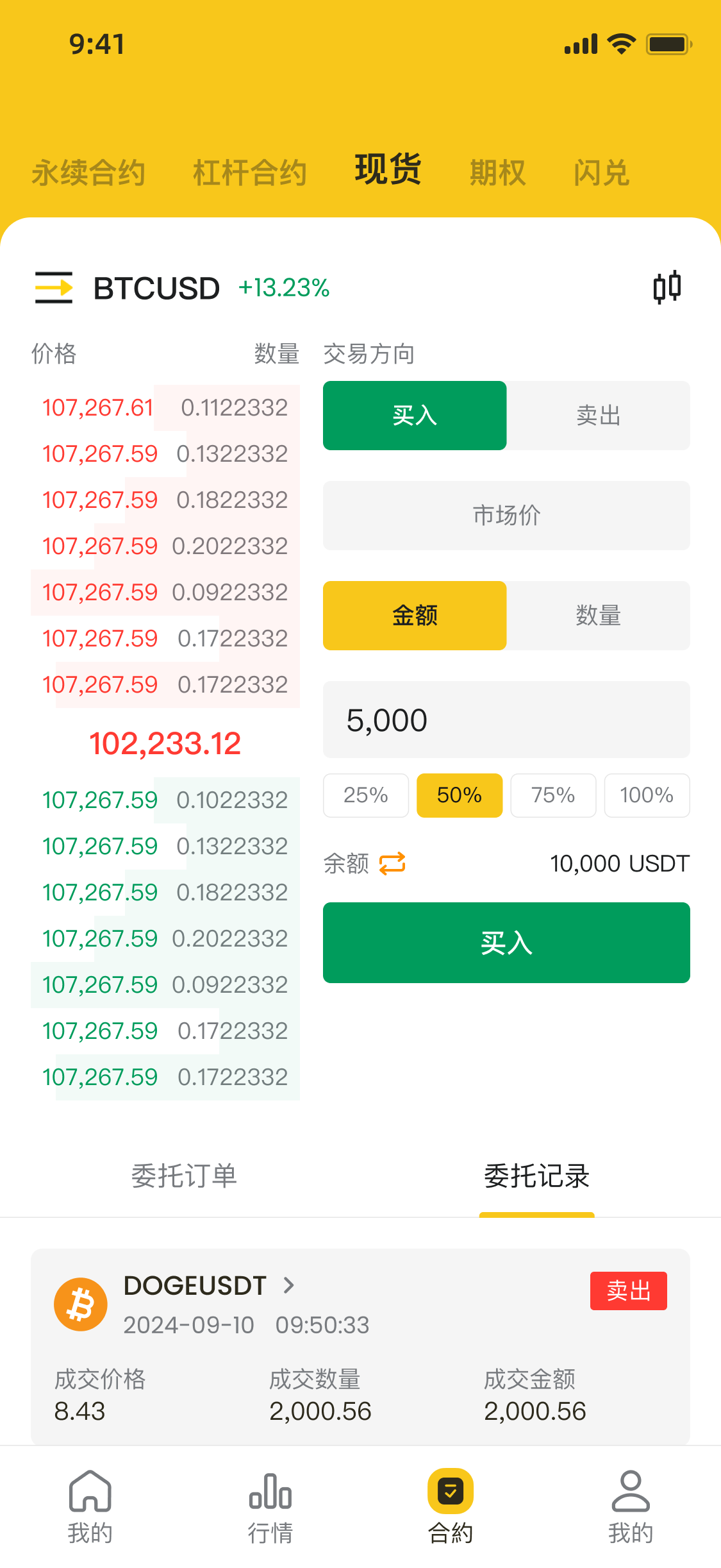Open the trading pair list menu icon
Screen dimensions: 721x1568
coord(54,287)
